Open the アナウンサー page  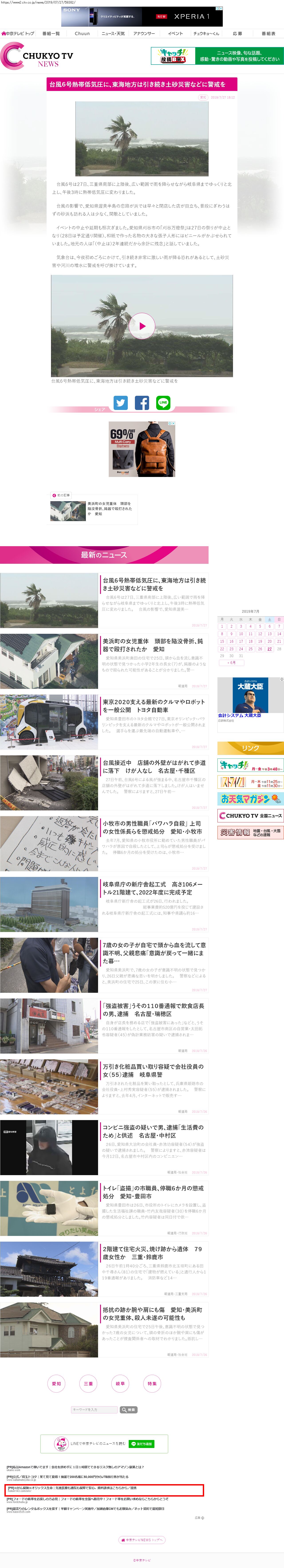(144, 33)
